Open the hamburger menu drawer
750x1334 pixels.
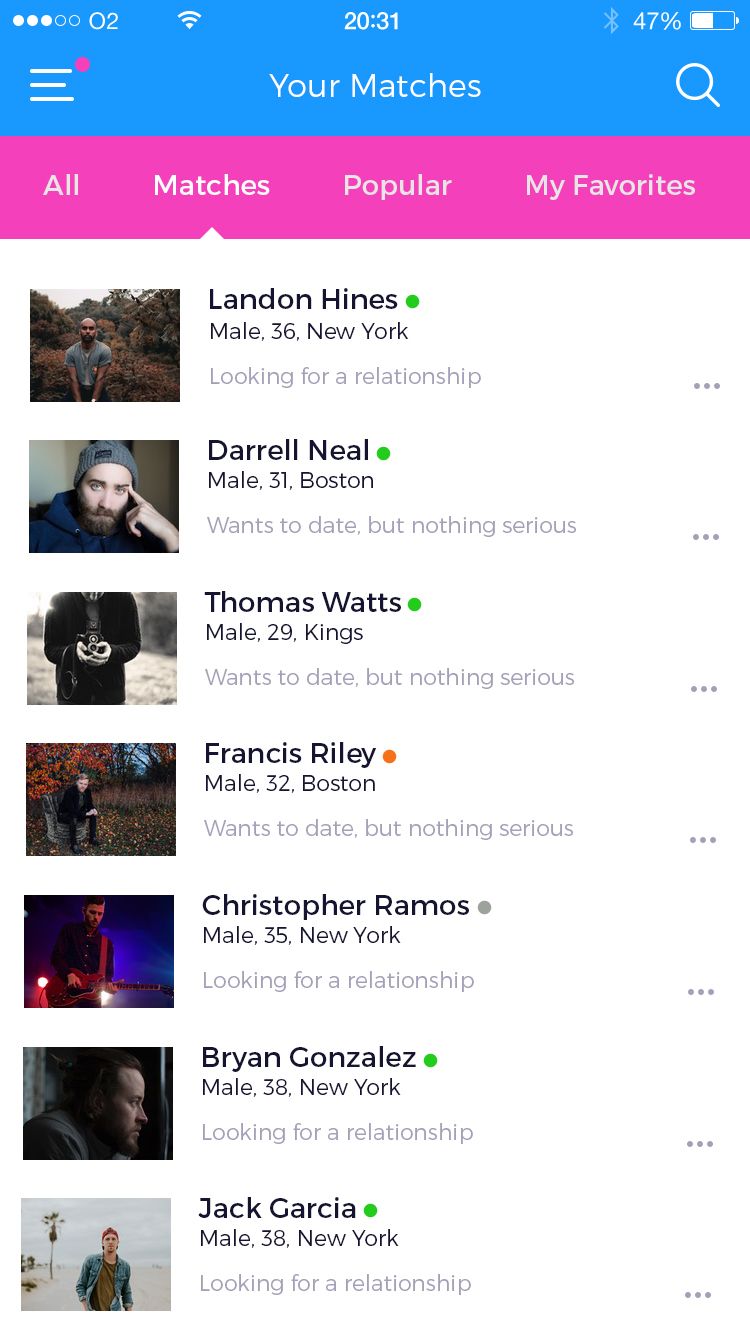pyautogui.click(x=52, y=85)
